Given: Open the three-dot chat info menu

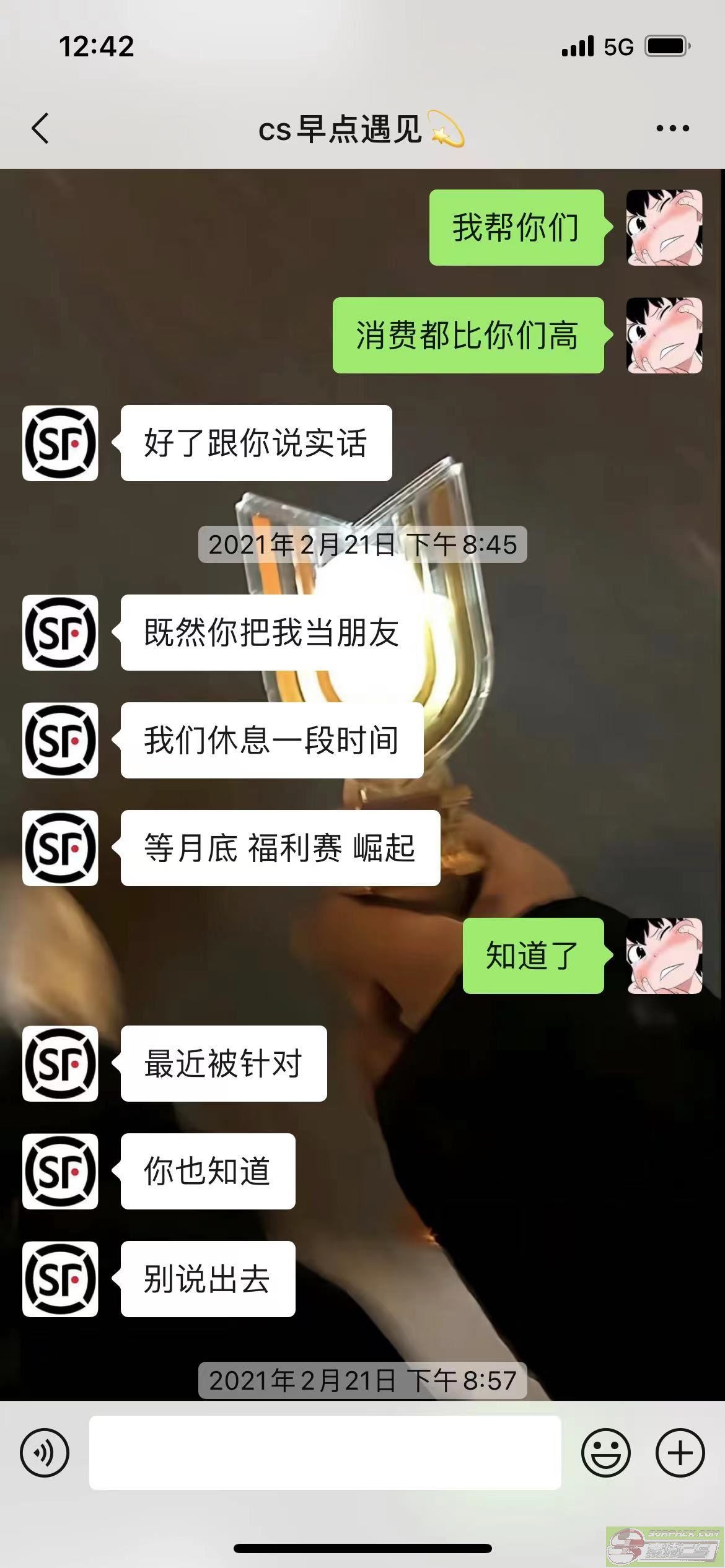Looking at the screenshot, I should click(672, 129).
